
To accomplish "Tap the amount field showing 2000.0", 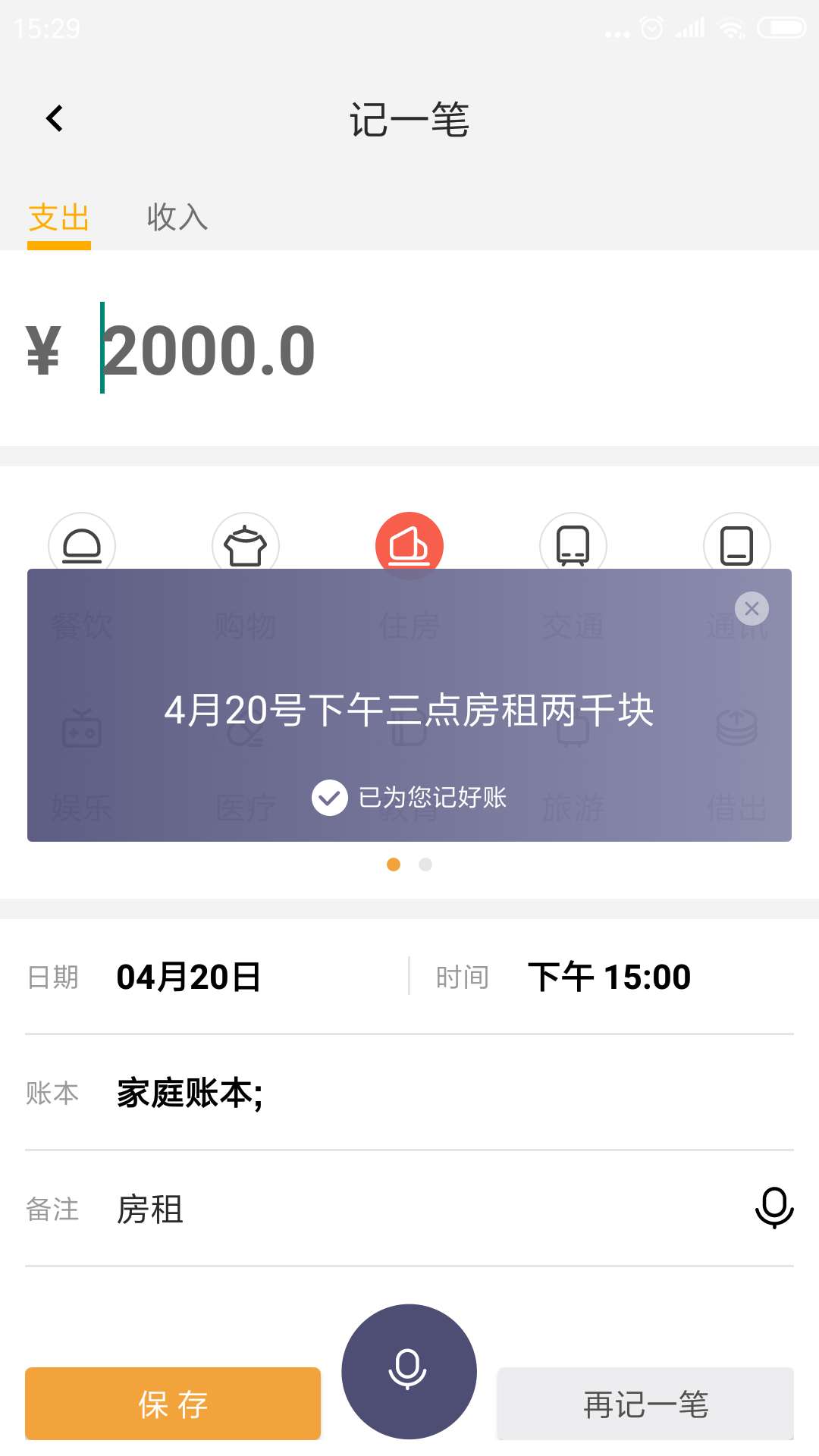I will point(209,349).
